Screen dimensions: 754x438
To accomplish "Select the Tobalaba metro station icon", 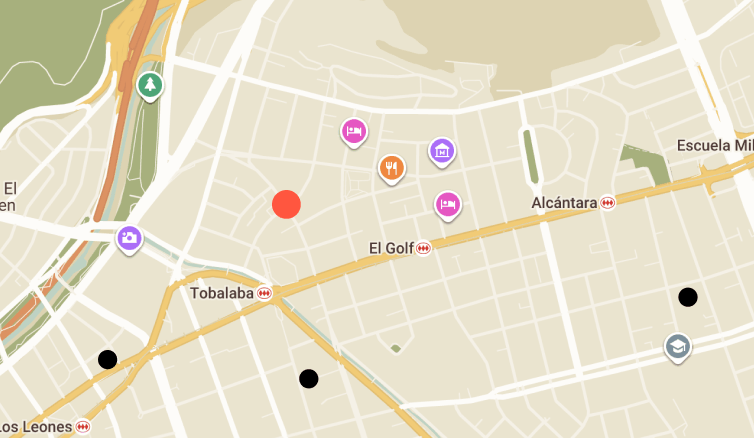I will point(264,293).
